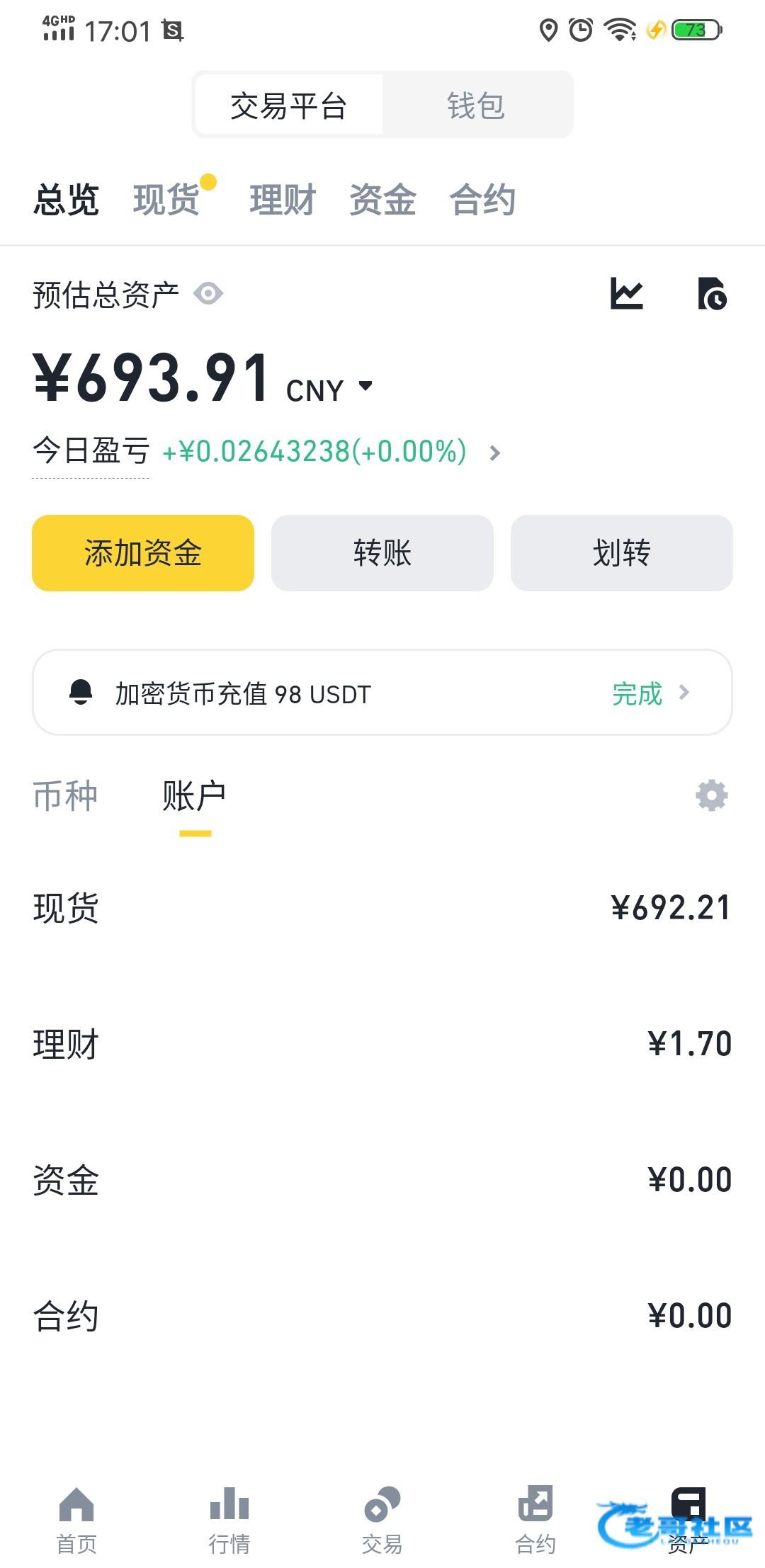Tap the 划转 button
The image size is (765, 1568).
point(621,552)
